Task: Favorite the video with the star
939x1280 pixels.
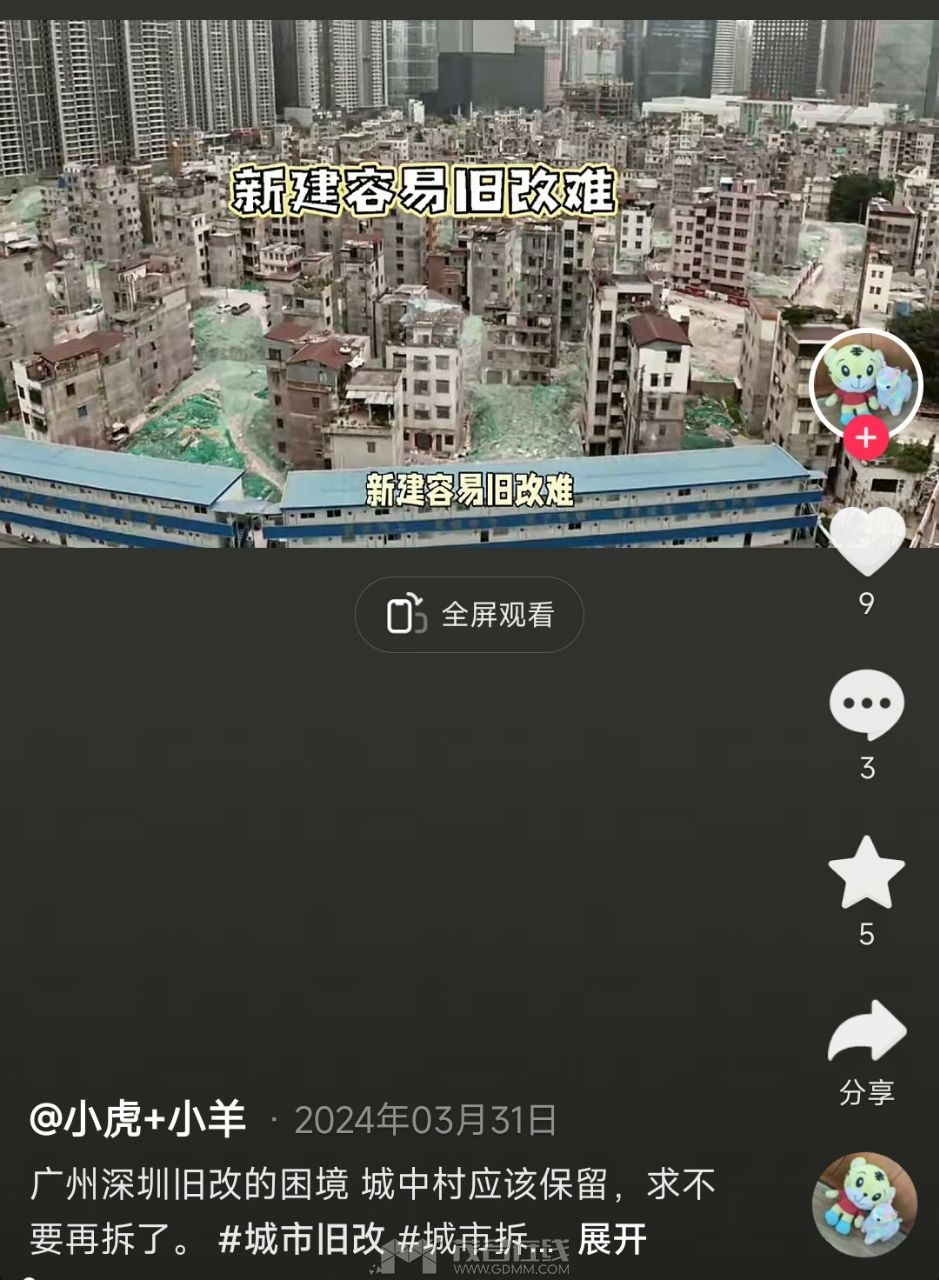Action: [866, 873]
